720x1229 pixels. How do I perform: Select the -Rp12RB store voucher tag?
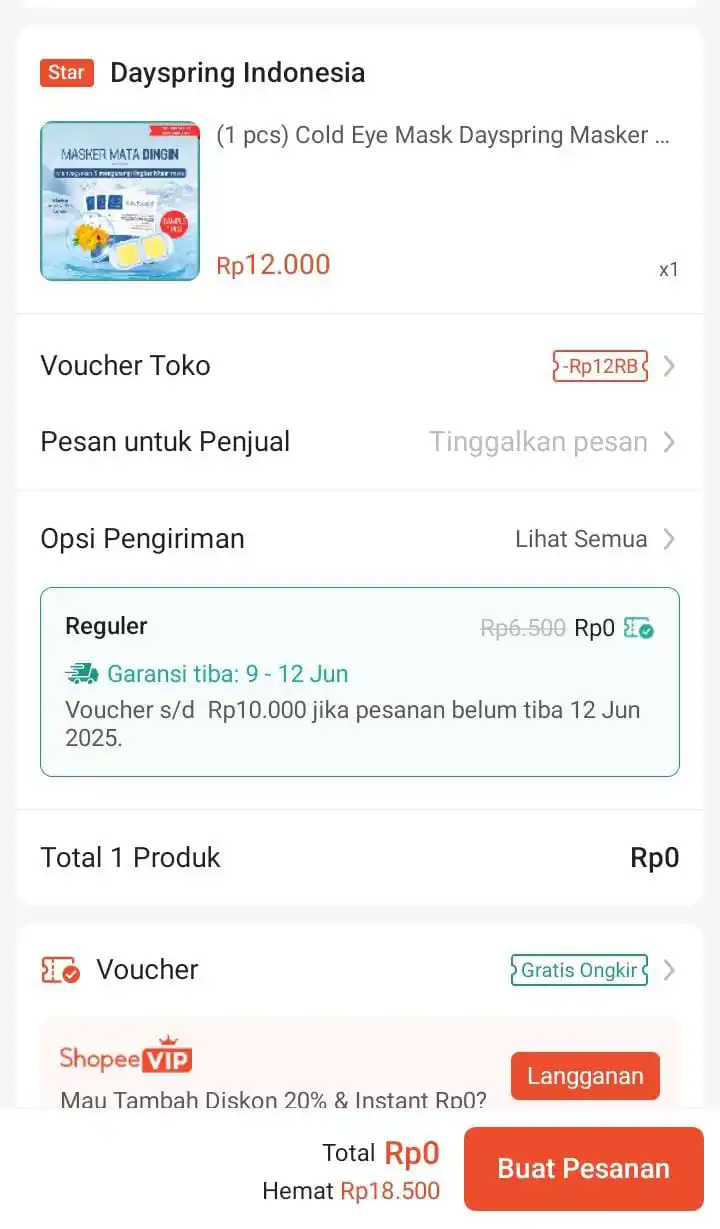(x=600, y=366)
